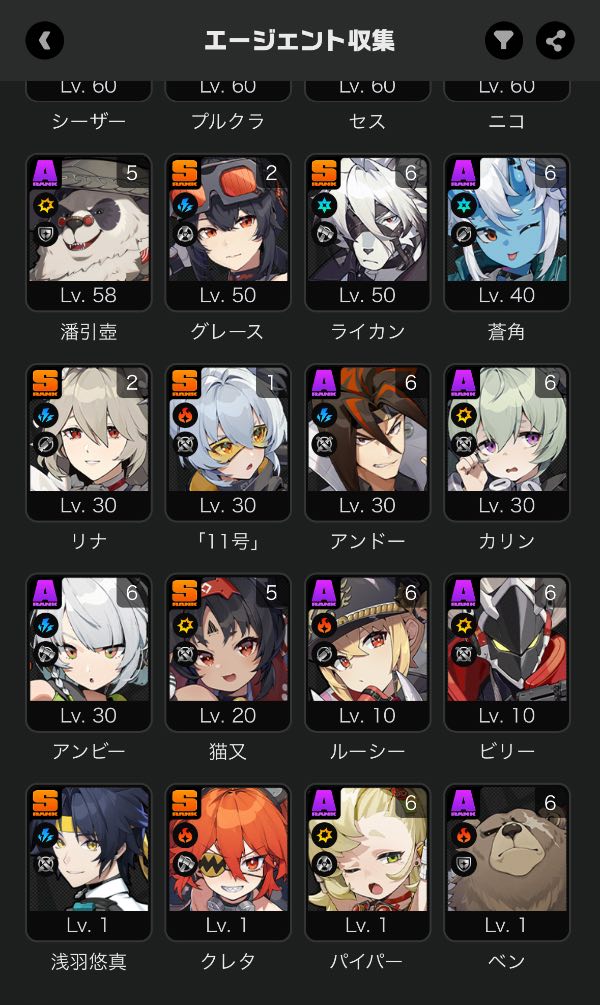Open the agent filter options
Viewport: 600px width, 1005px height.
point(504,41)
